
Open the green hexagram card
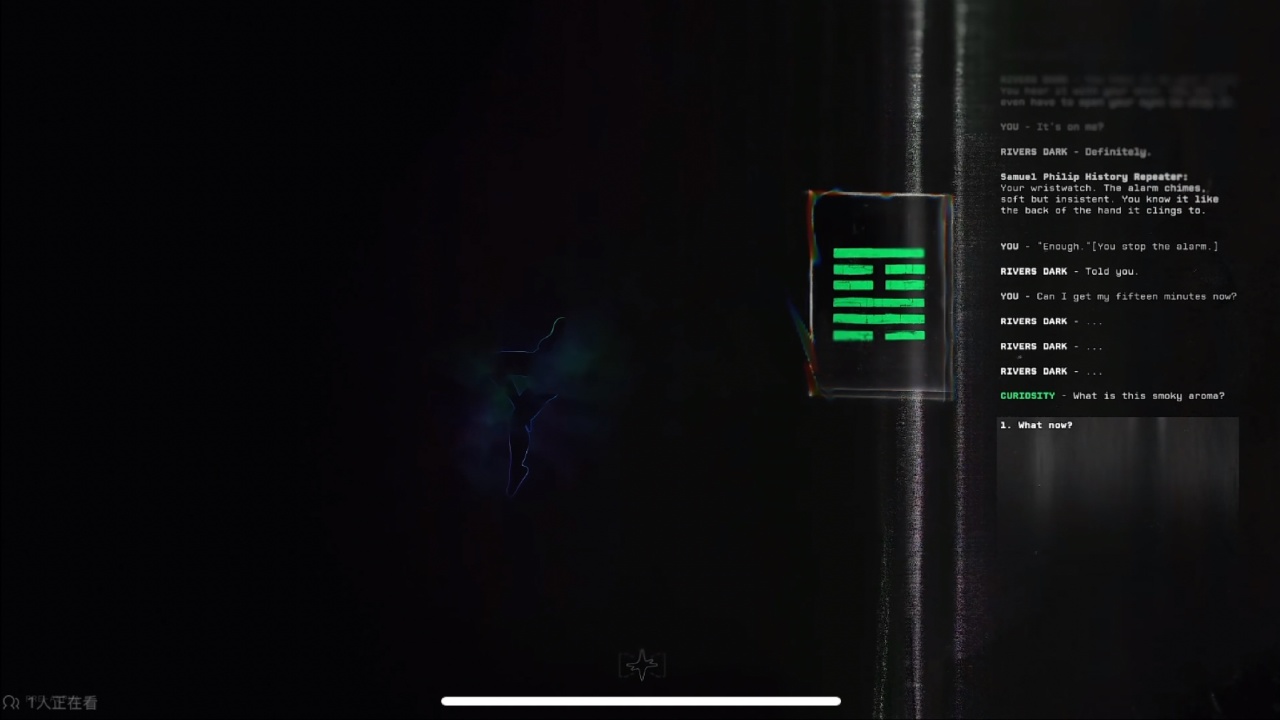pos(879,294)
